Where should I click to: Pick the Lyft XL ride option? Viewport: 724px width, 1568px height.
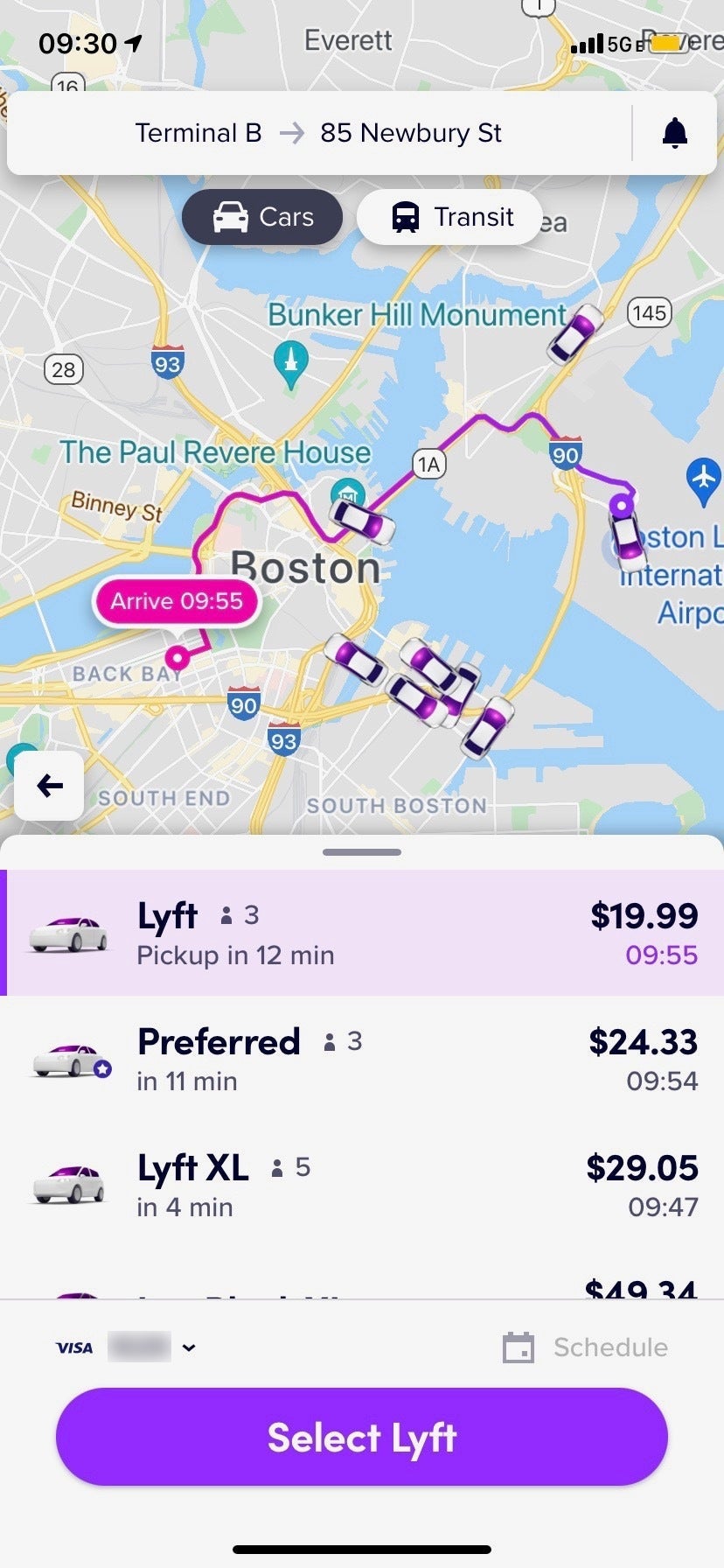362,1185
